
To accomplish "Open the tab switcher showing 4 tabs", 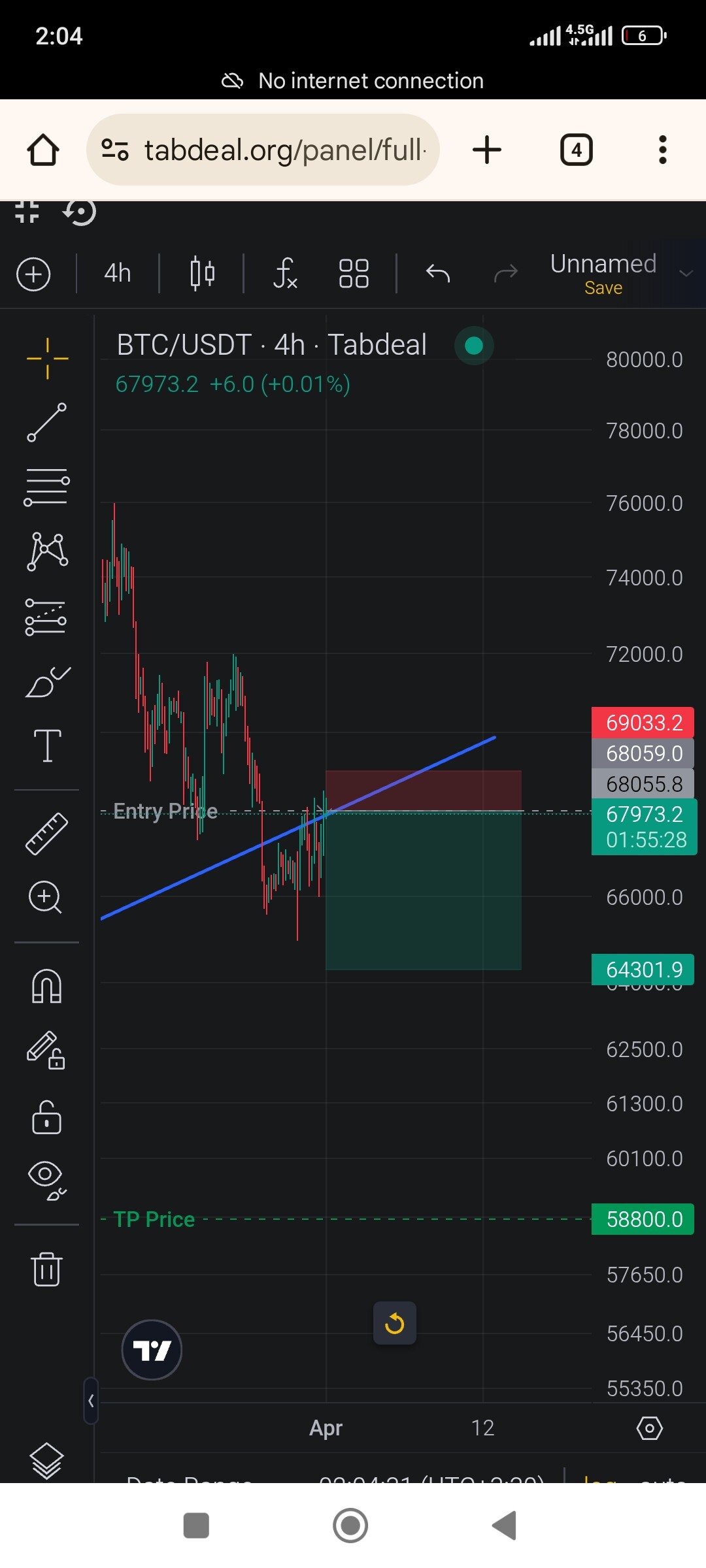I will (x=577, y=150).
